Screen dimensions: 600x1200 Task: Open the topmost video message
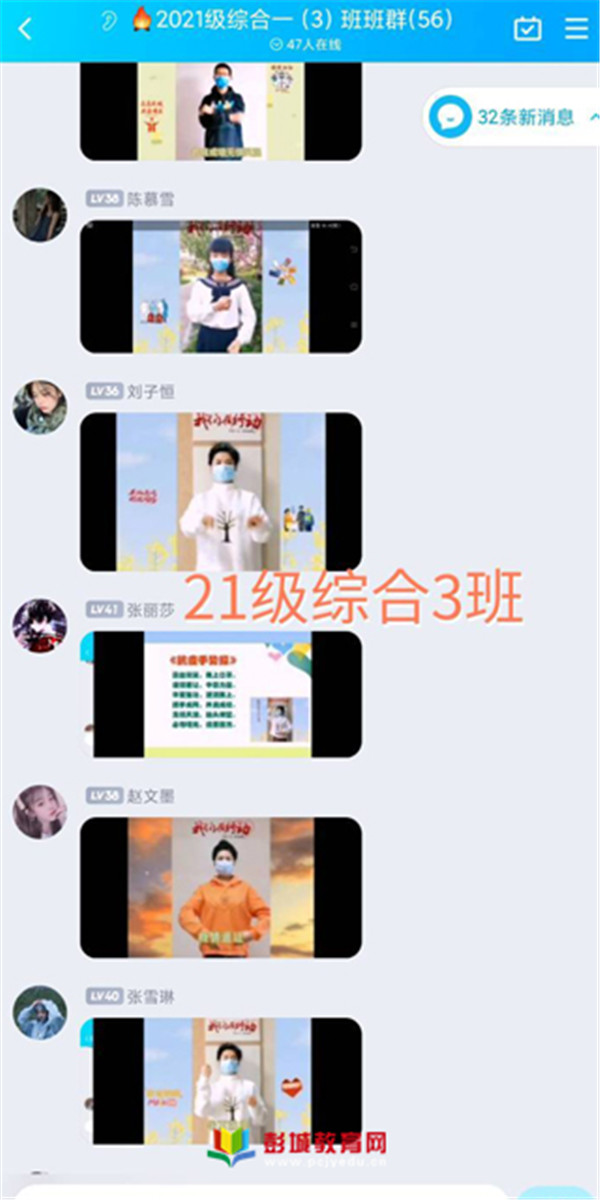pos(221,110)
